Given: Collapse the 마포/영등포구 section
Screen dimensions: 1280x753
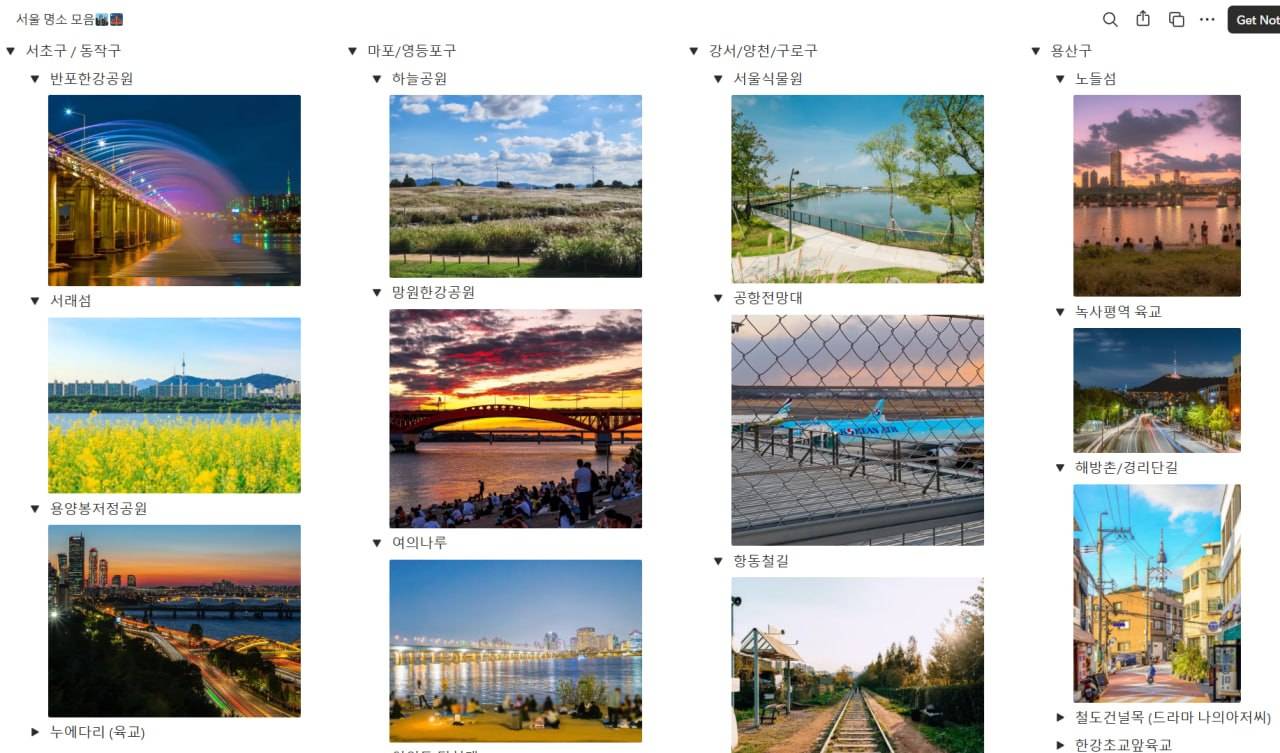Looking at the screenshot, I should (x=352, y=51).
